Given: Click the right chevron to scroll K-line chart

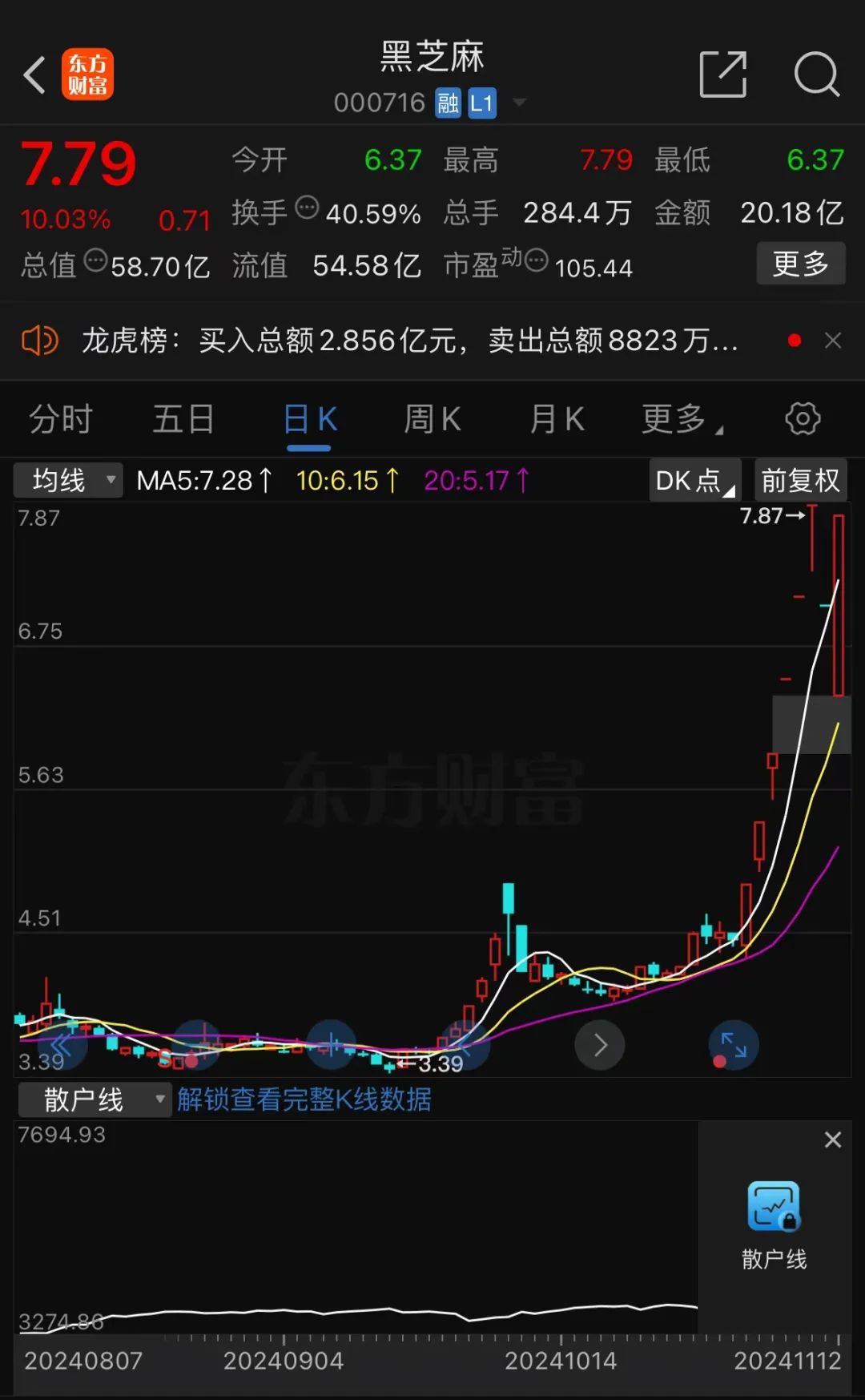Looking at the screenshot, I should pos(599,1044).
